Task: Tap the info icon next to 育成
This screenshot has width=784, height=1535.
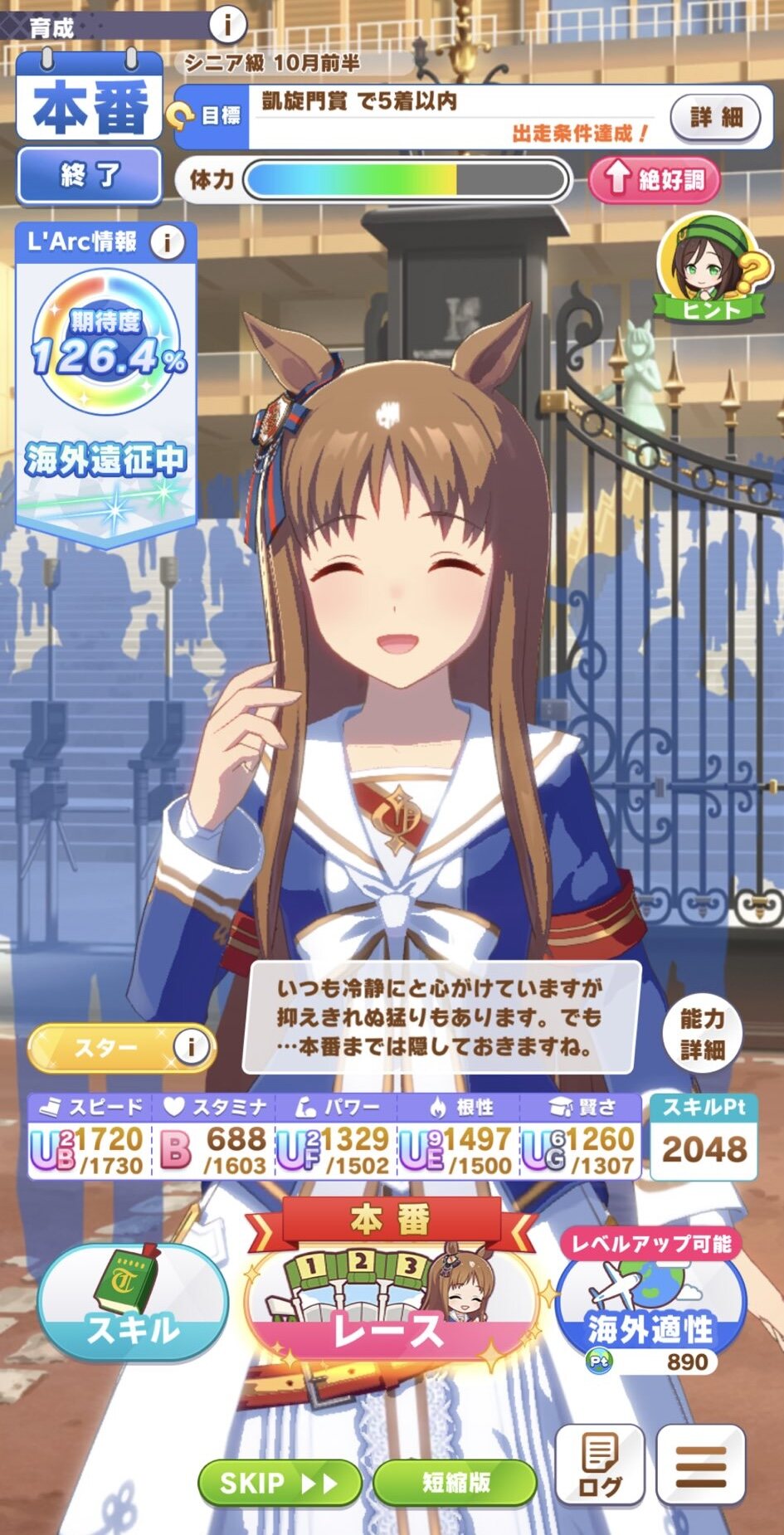Action: point(226,24)
